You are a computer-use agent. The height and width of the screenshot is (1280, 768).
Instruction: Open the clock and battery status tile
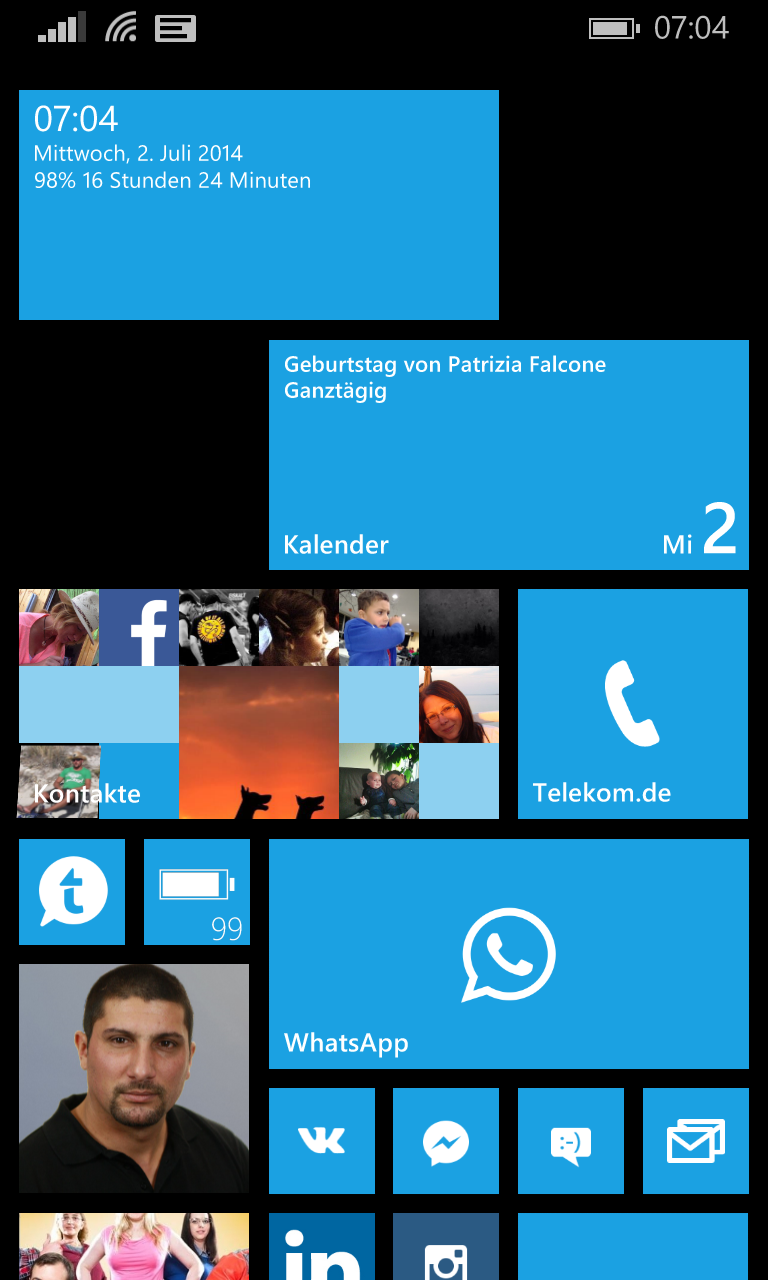259,205
